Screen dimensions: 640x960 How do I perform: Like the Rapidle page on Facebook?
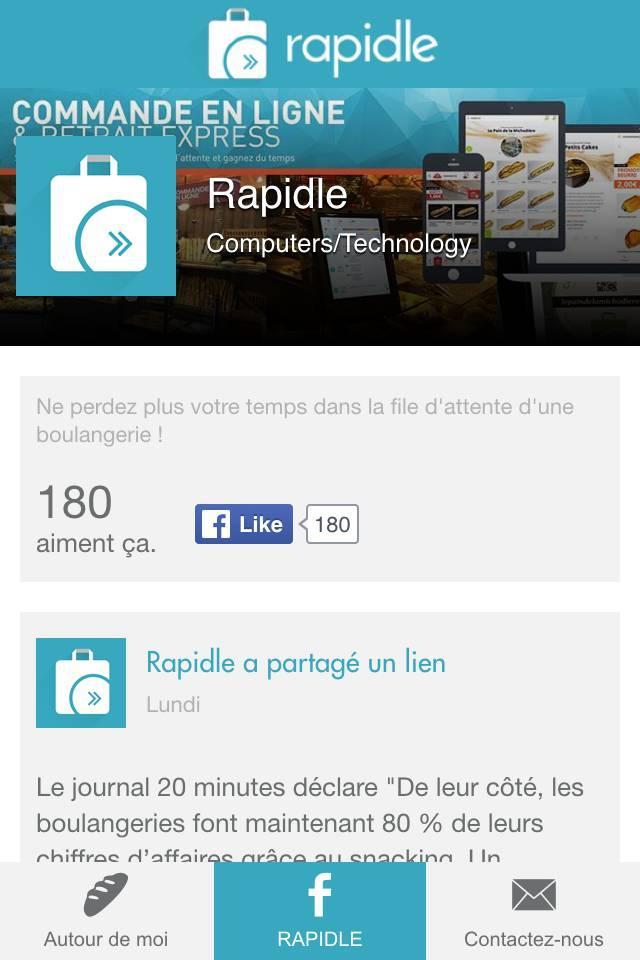click(x=244, y=524)
